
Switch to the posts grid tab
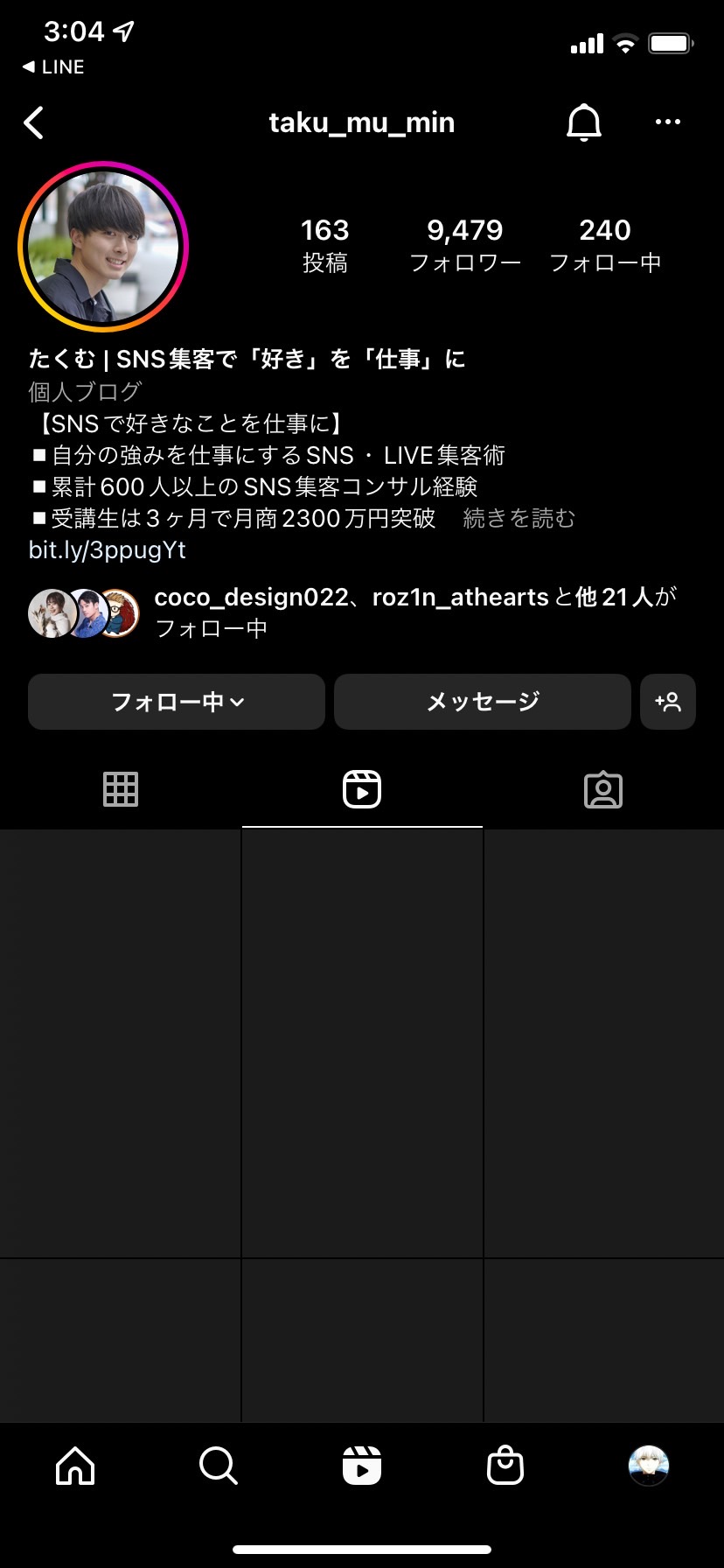[x=121, y=789]
